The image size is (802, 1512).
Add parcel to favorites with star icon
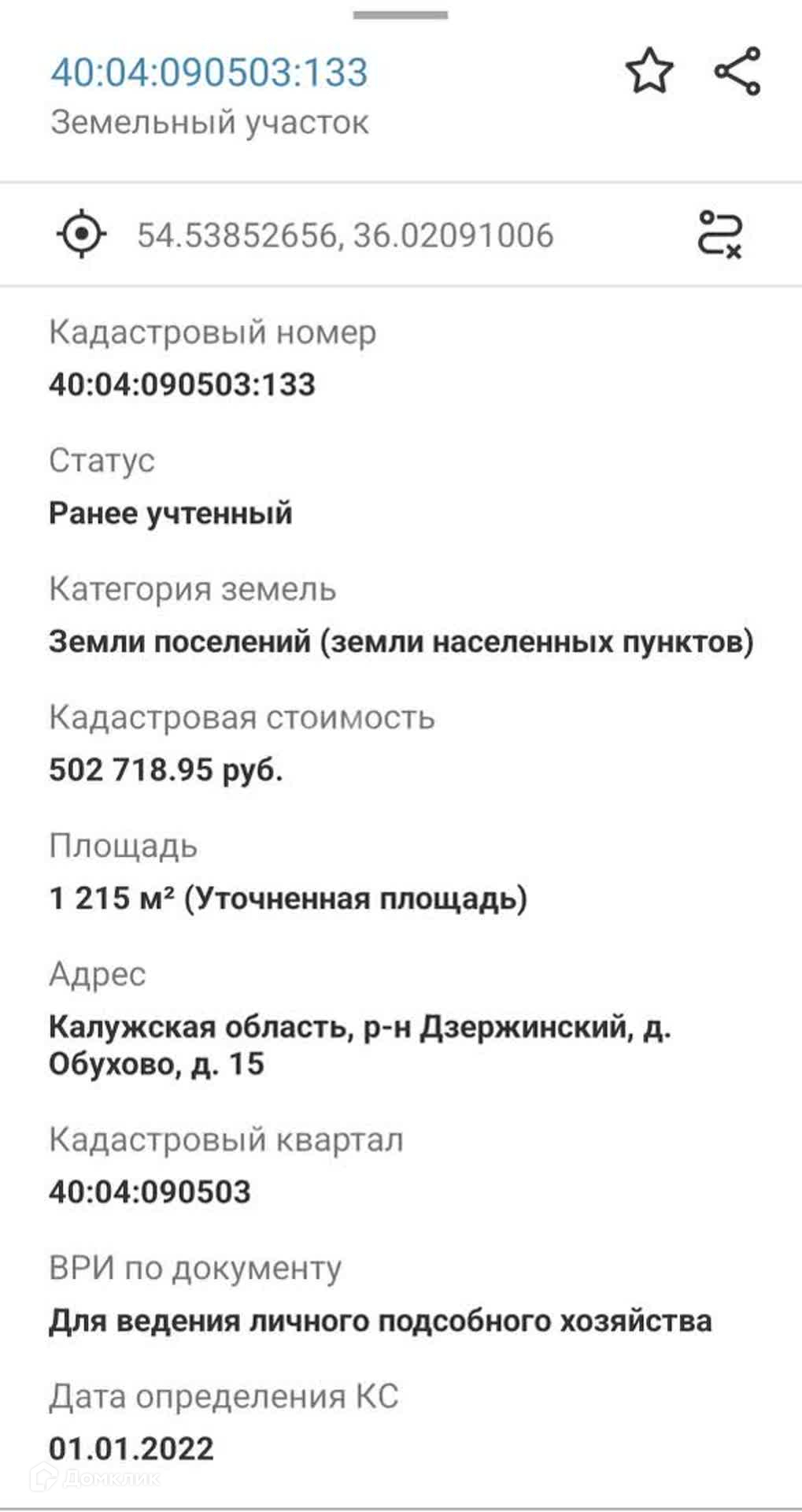click(649, 71)
